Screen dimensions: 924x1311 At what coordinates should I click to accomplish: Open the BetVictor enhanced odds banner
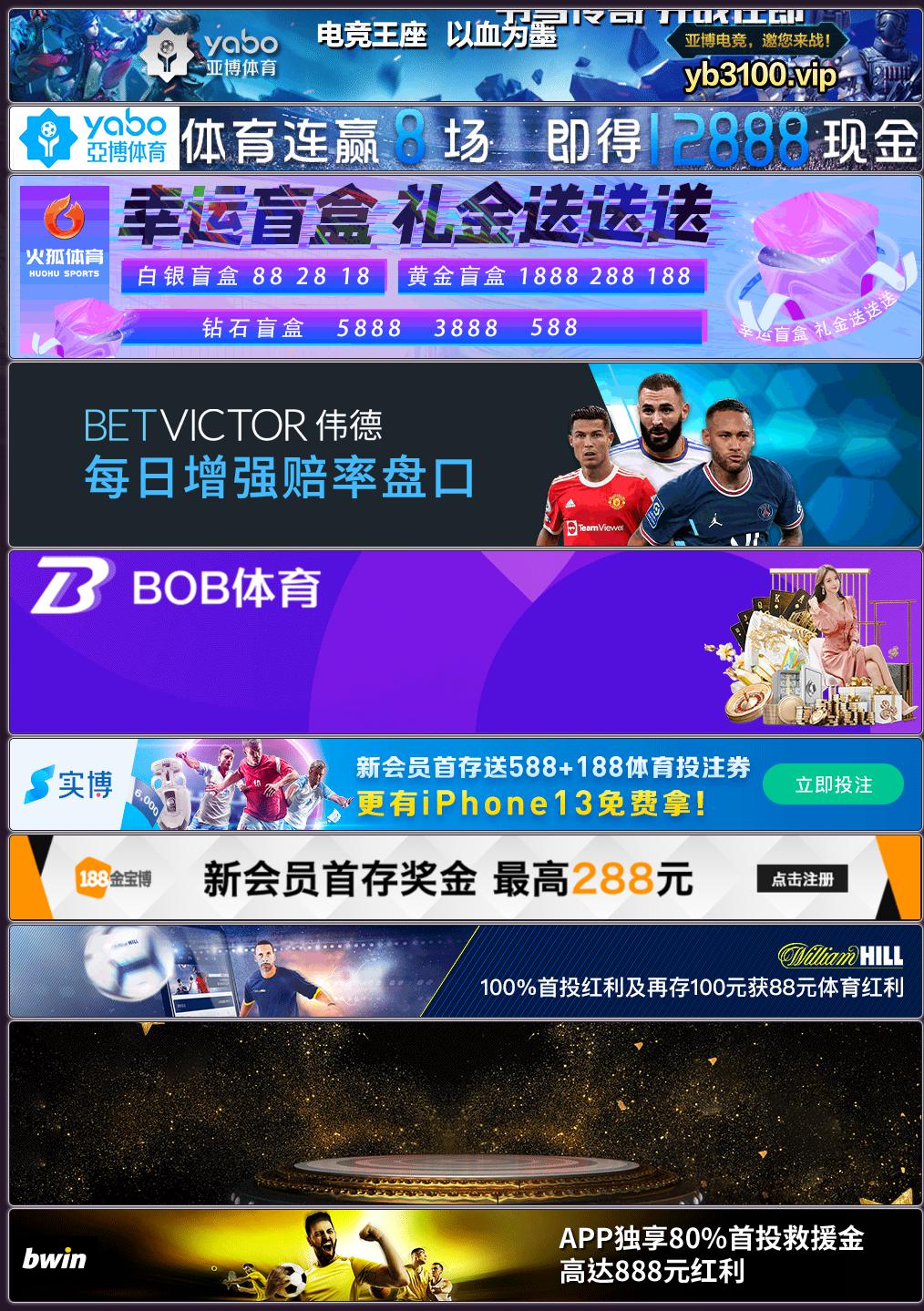465,454
